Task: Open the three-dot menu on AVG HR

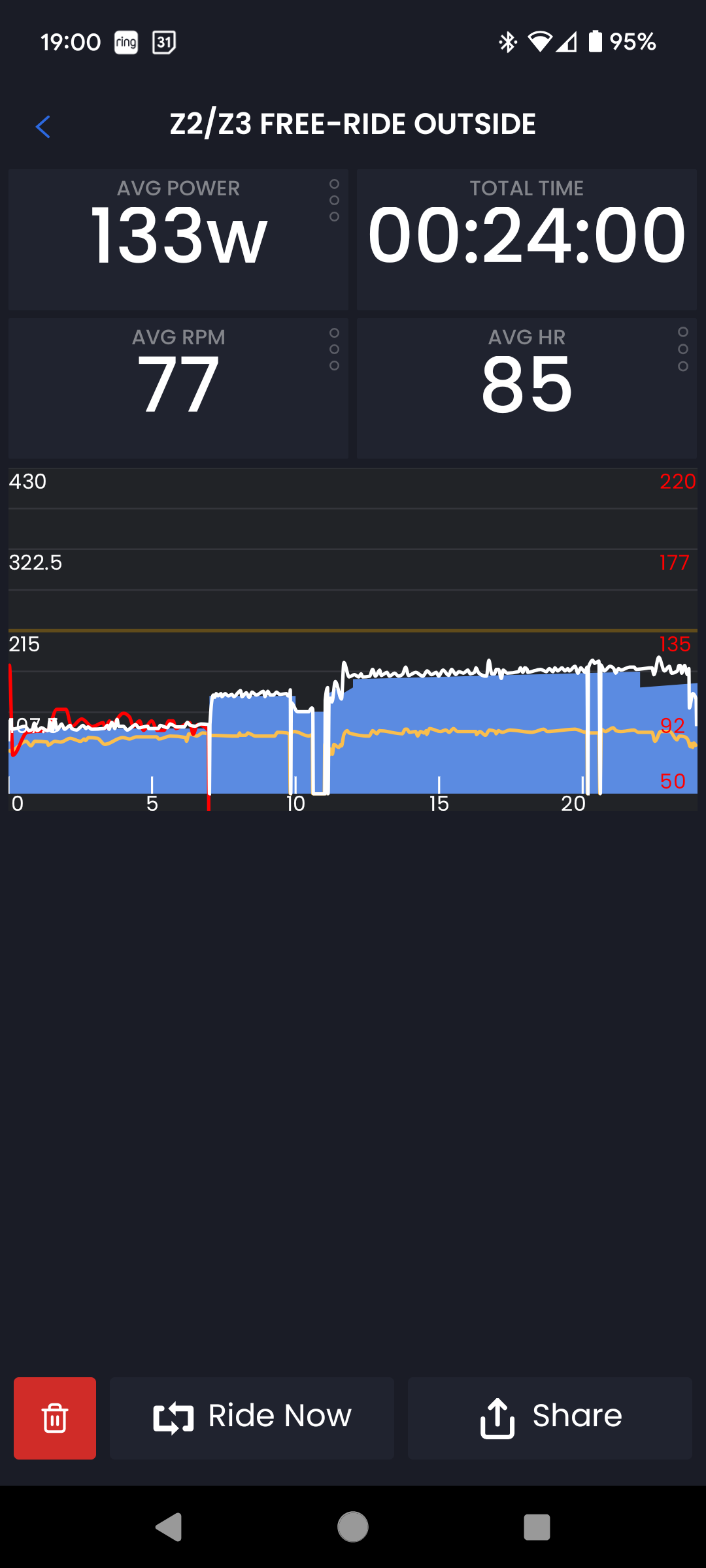Action: click(683, 350)
